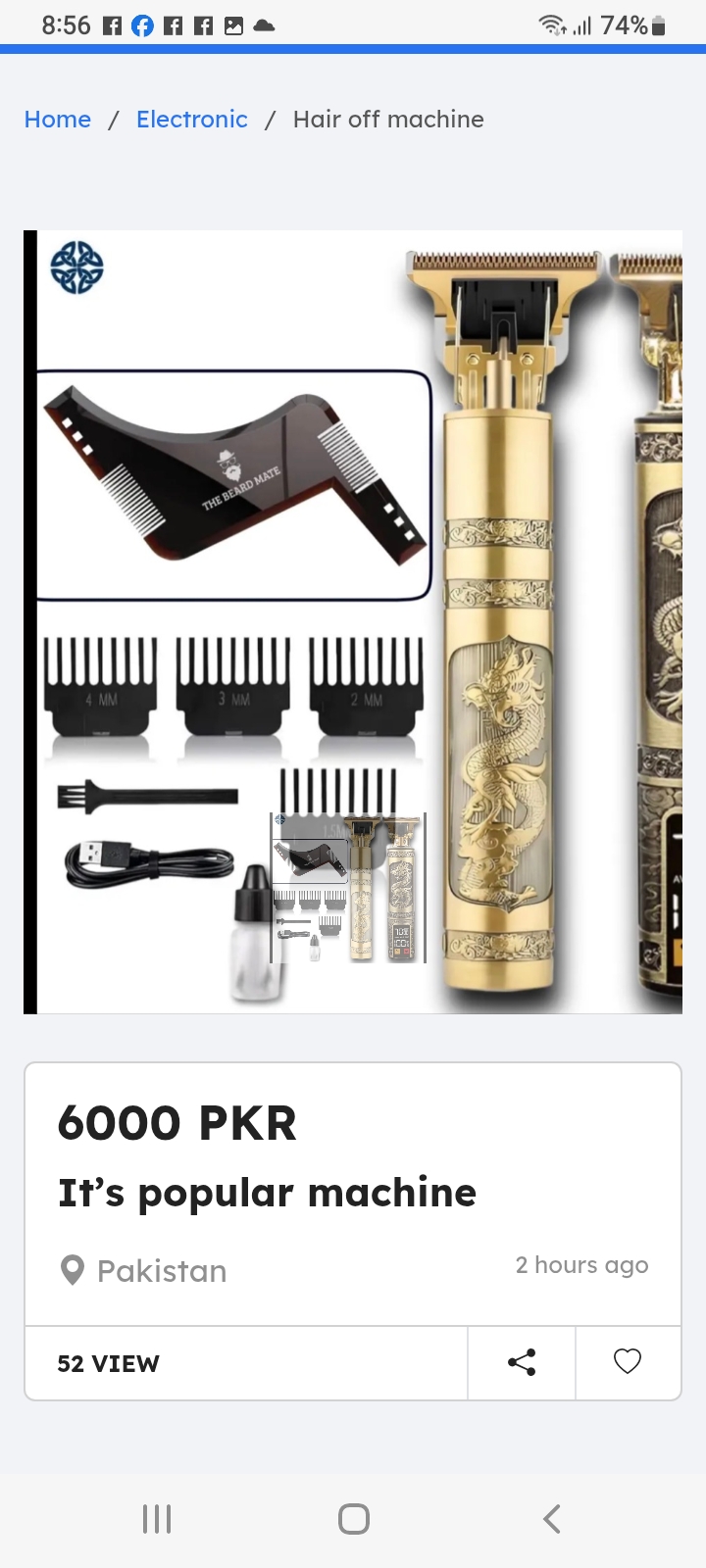Open recent apps from the navigation bar
The width and height of the screenshot is (706, 1568).
click(157, 1519)
